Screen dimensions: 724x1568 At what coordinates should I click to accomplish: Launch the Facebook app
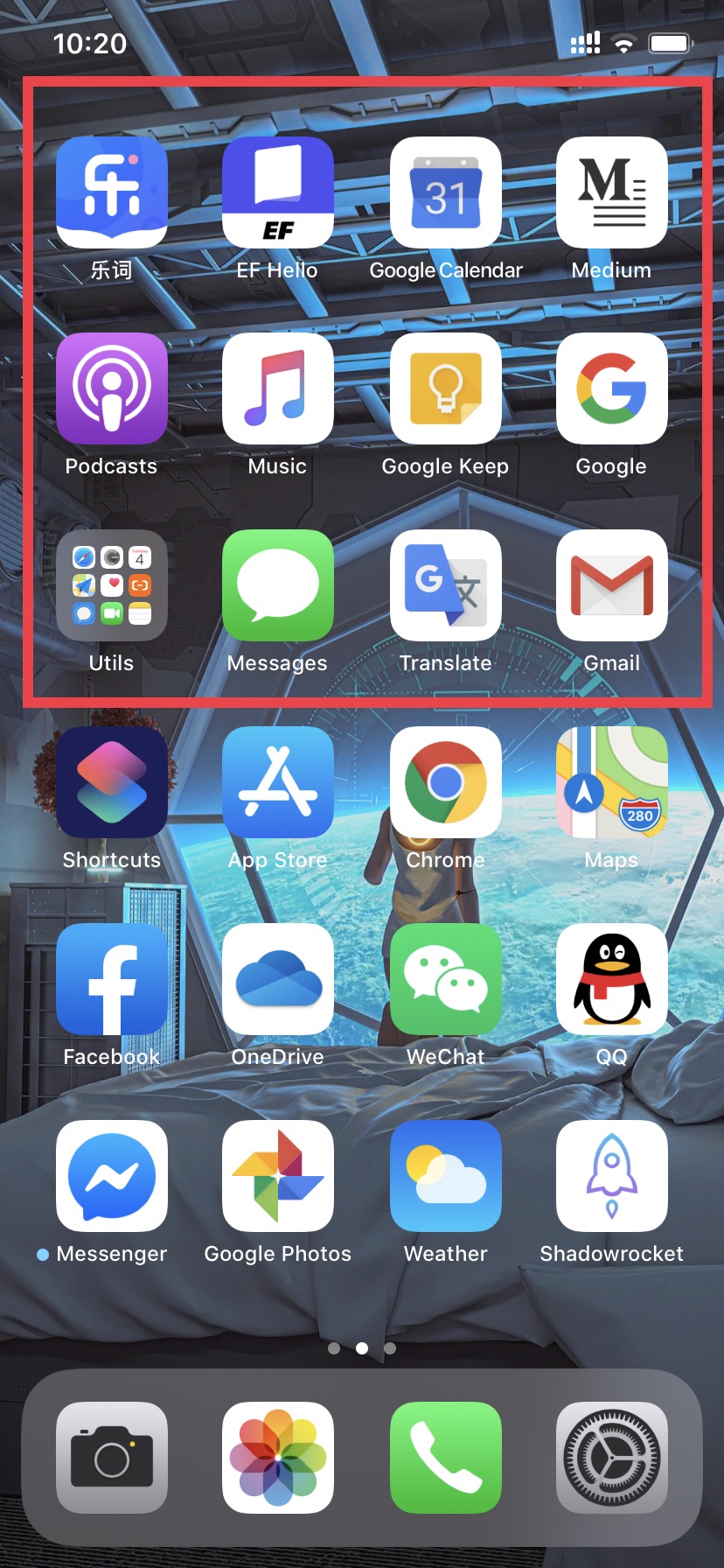(112, 979)
